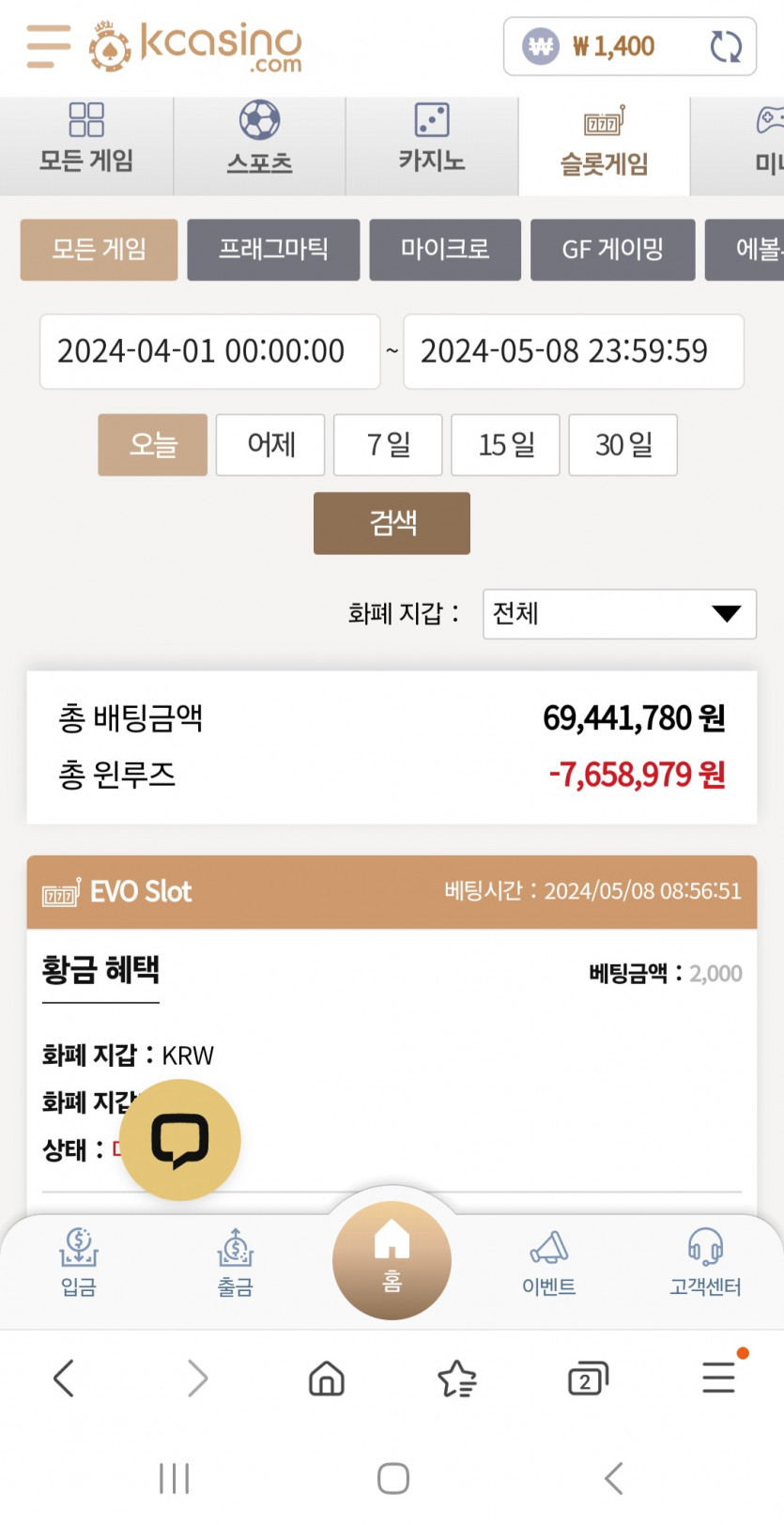This screenshot has height=1525, width=784.
Task: Open browser tabs switcher showing 2
Action: (588, 1379)
